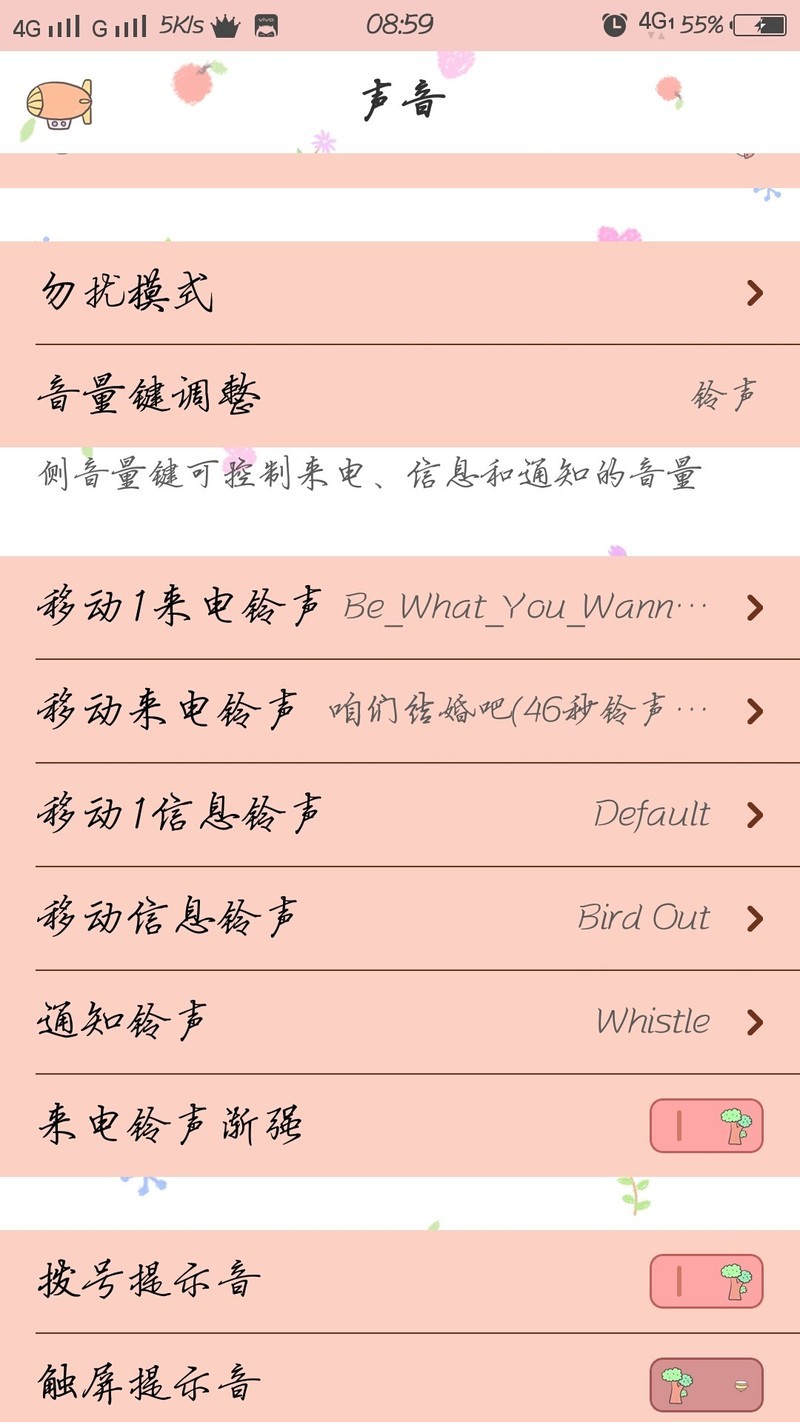Select 移动来电铃声 咱们结婚吧 ringtone entry
Image resolution: width=800 pixels, height=1422 pixels.
[x=400, y=711]
